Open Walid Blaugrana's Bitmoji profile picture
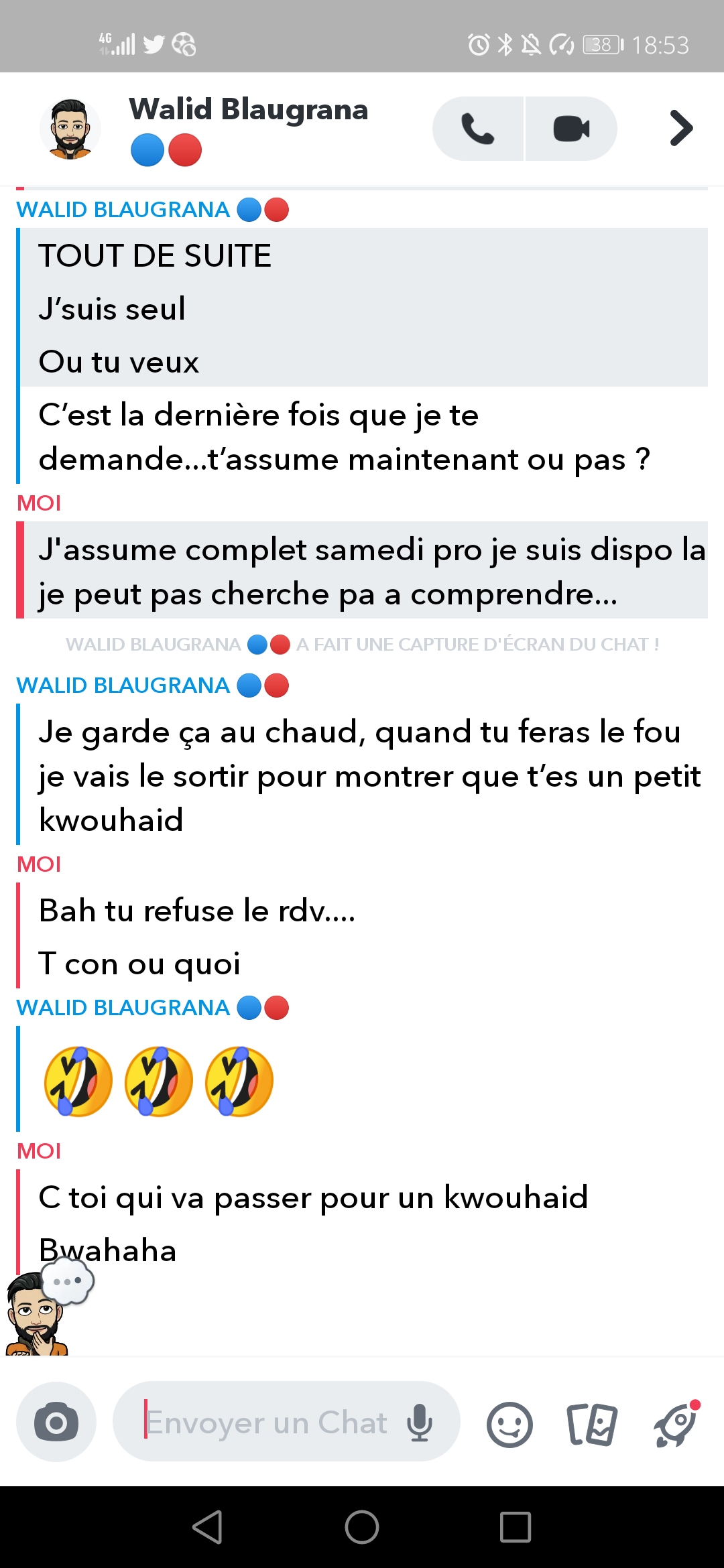Viewport: 724px width, 1568px height. pos(70,129)
